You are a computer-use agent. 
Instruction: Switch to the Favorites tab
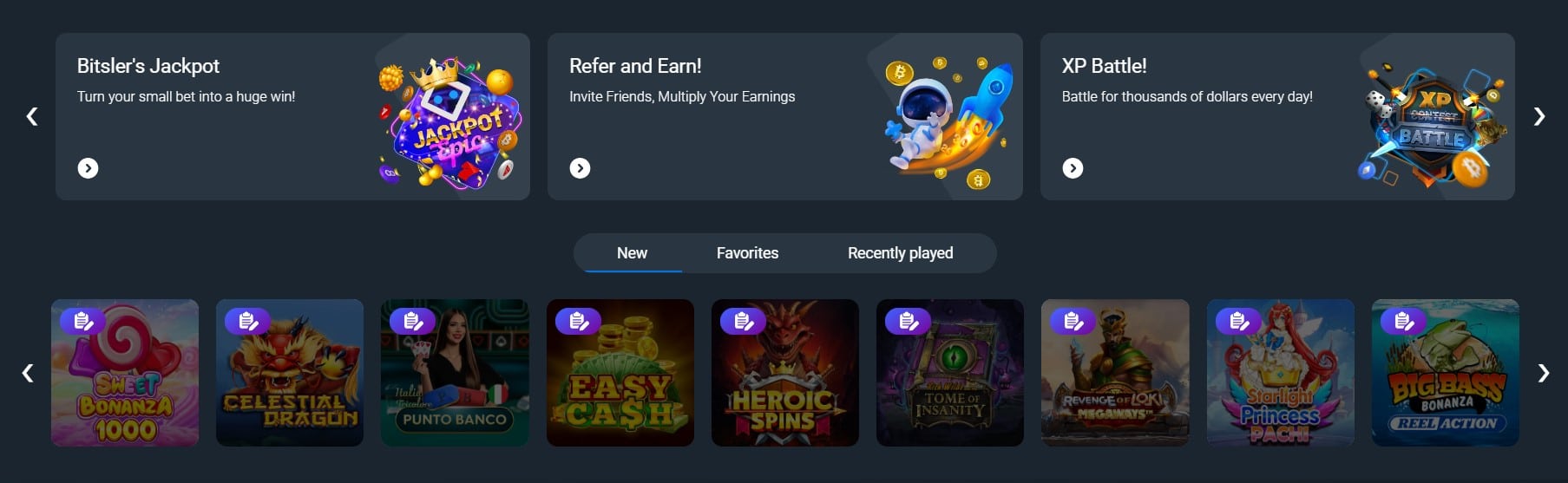coord(747,253)
